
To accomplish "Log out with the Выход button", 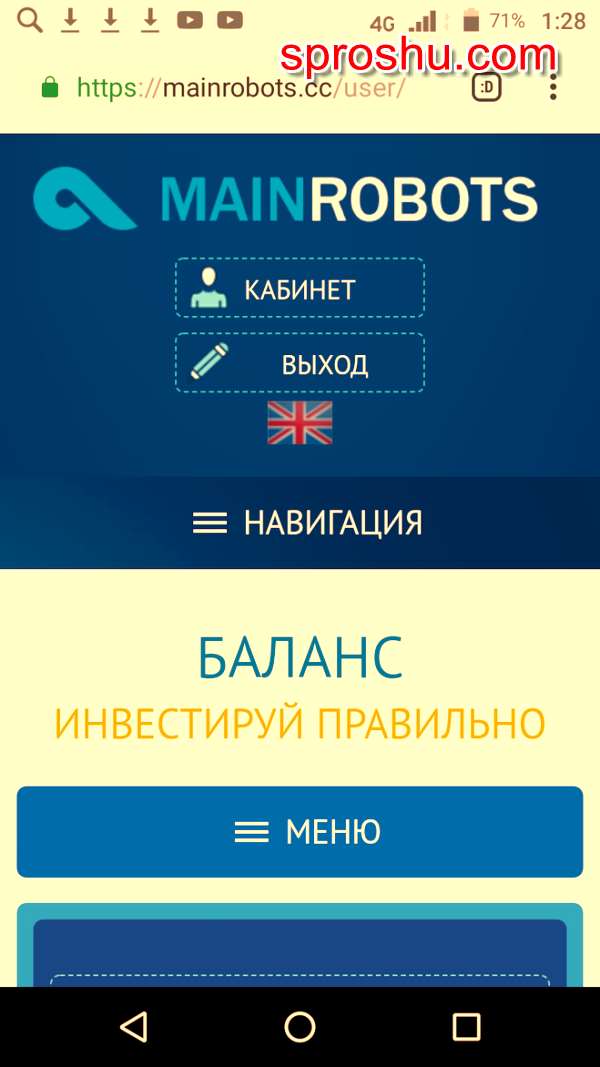I will pyautogui.click(x=300, y=363).
